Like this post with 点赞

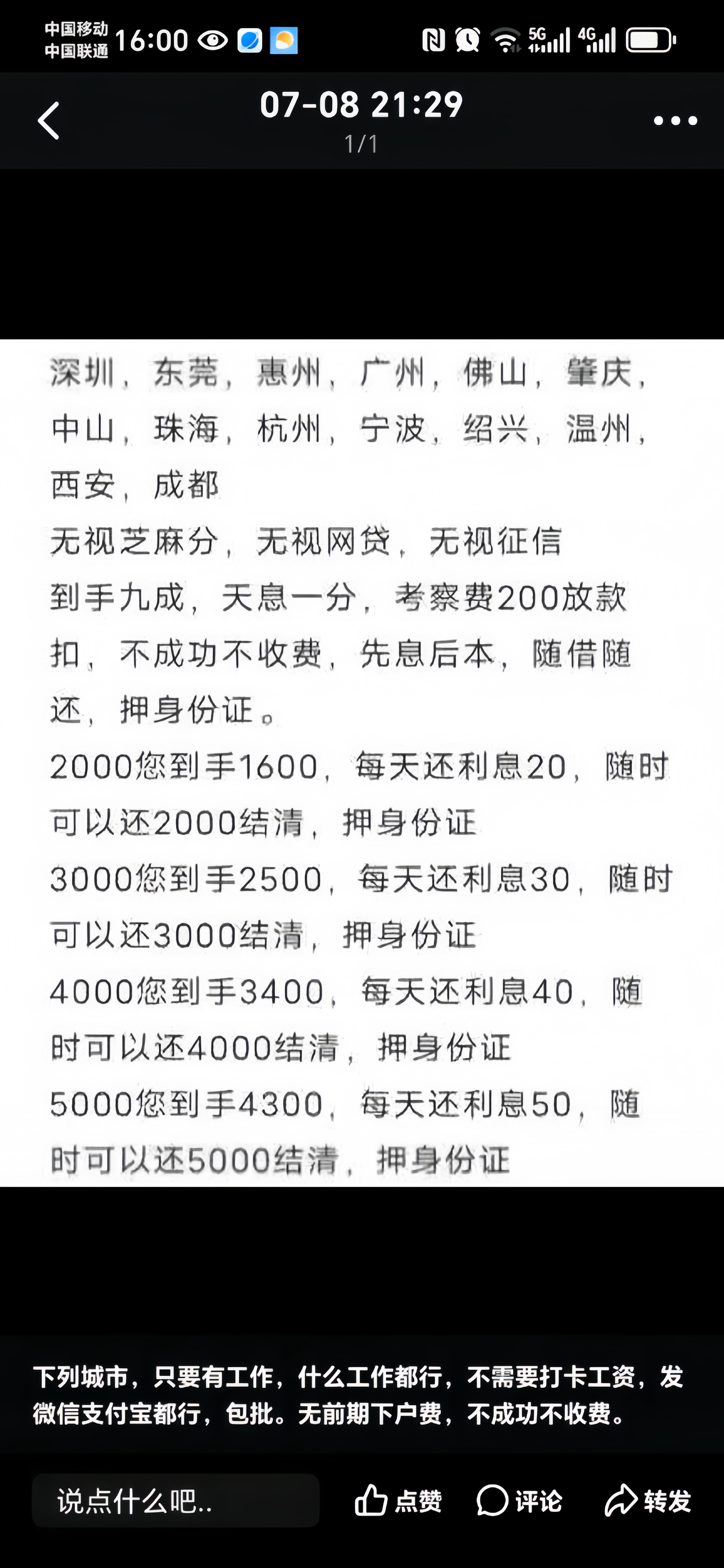tap(398, 1500)
